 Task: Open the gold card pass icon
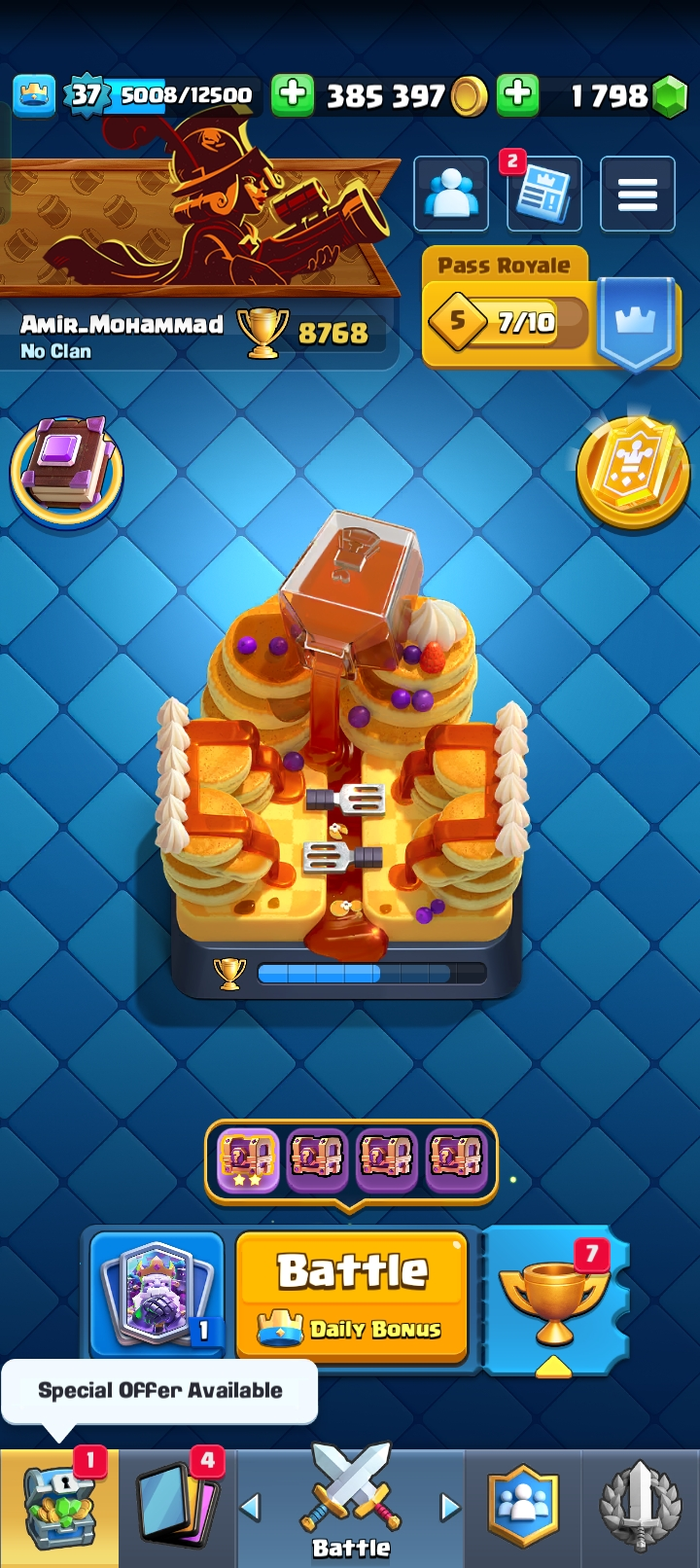(633, 473)
